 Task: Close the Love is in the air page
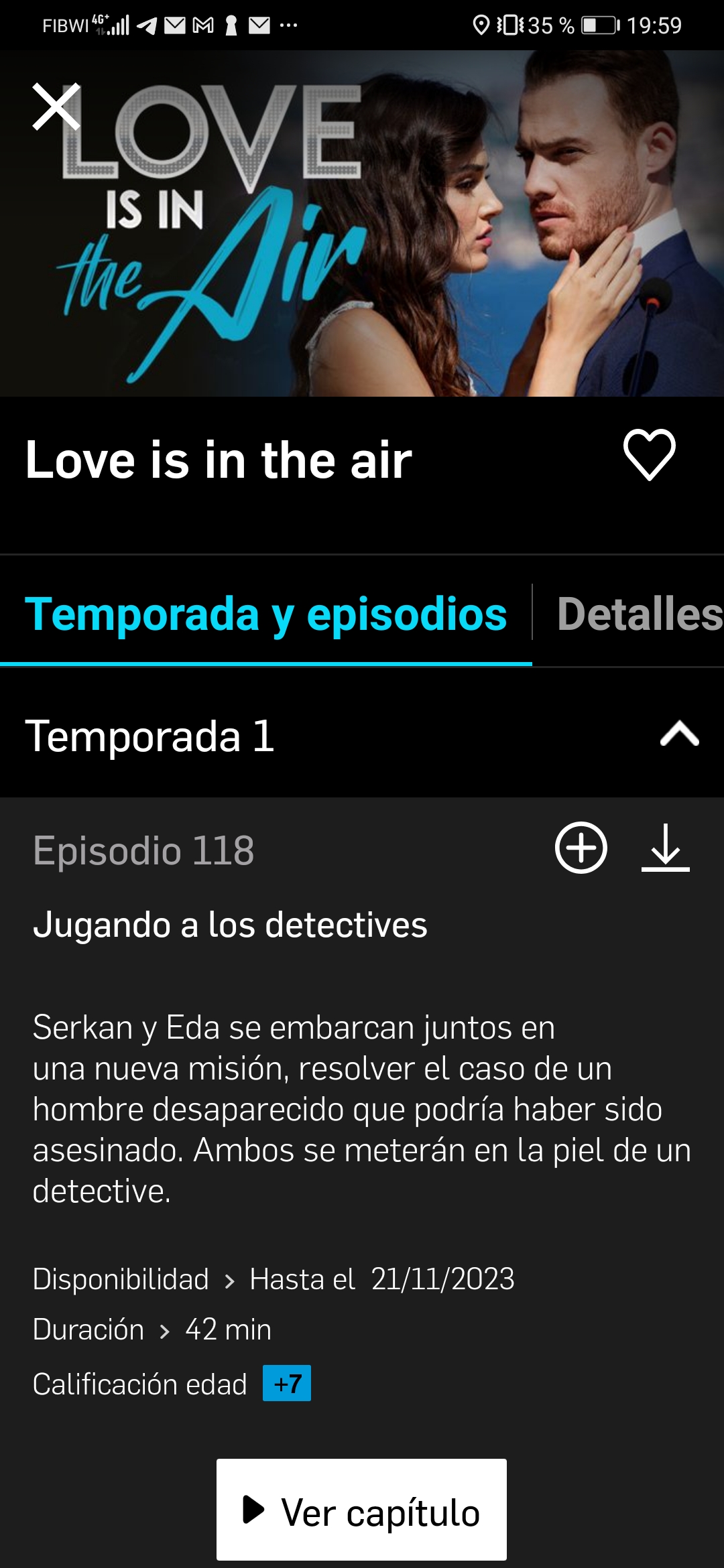pyautogui.click(x=56, y=107)
